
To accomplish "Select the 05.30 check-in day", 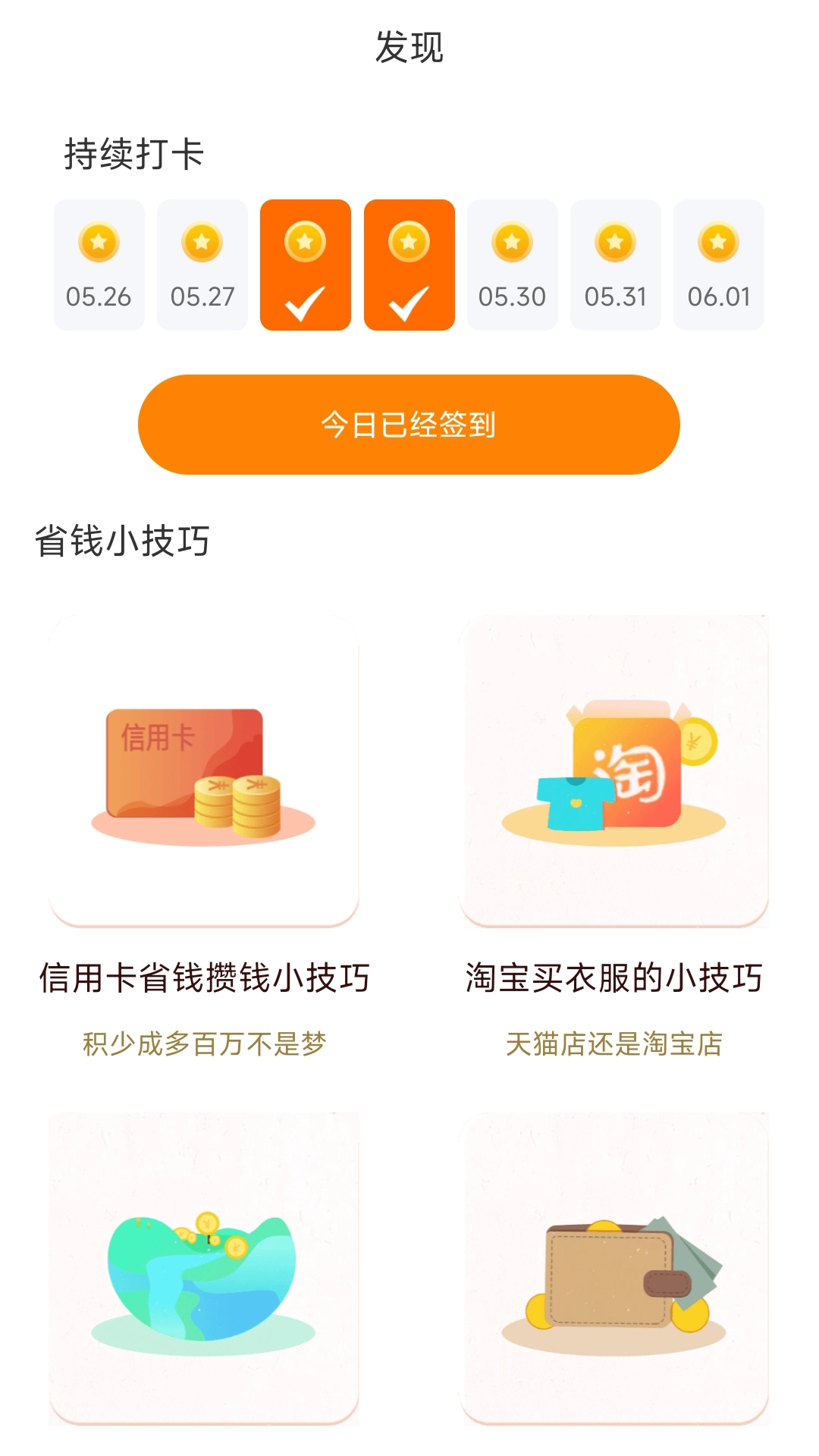I will tap(512, 265).
